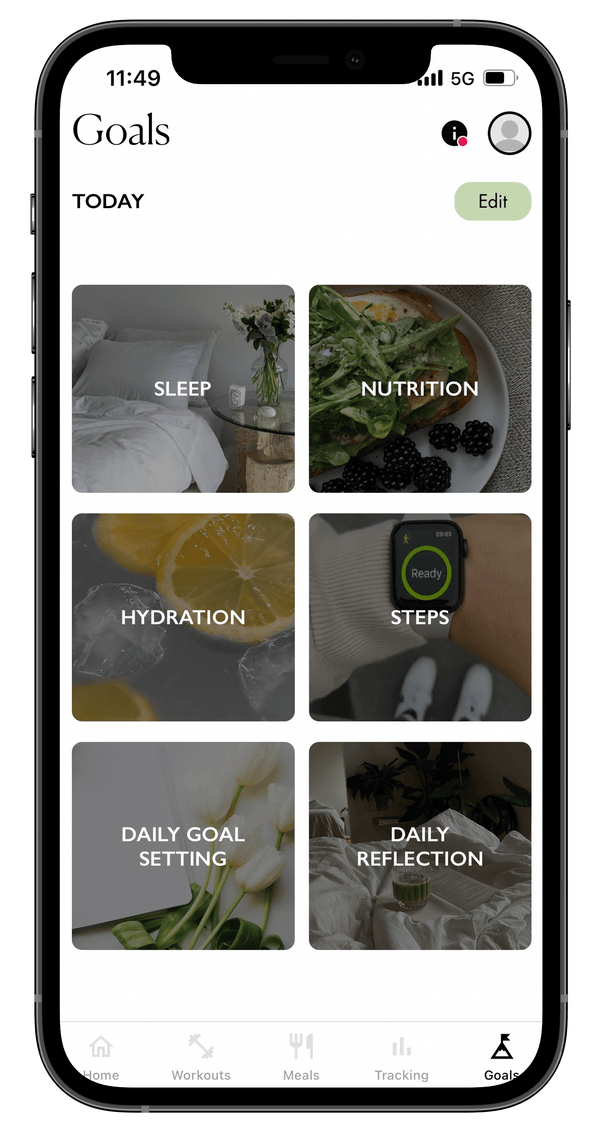
Task: Open the Hydration goal tile
Action: point(183,617)
